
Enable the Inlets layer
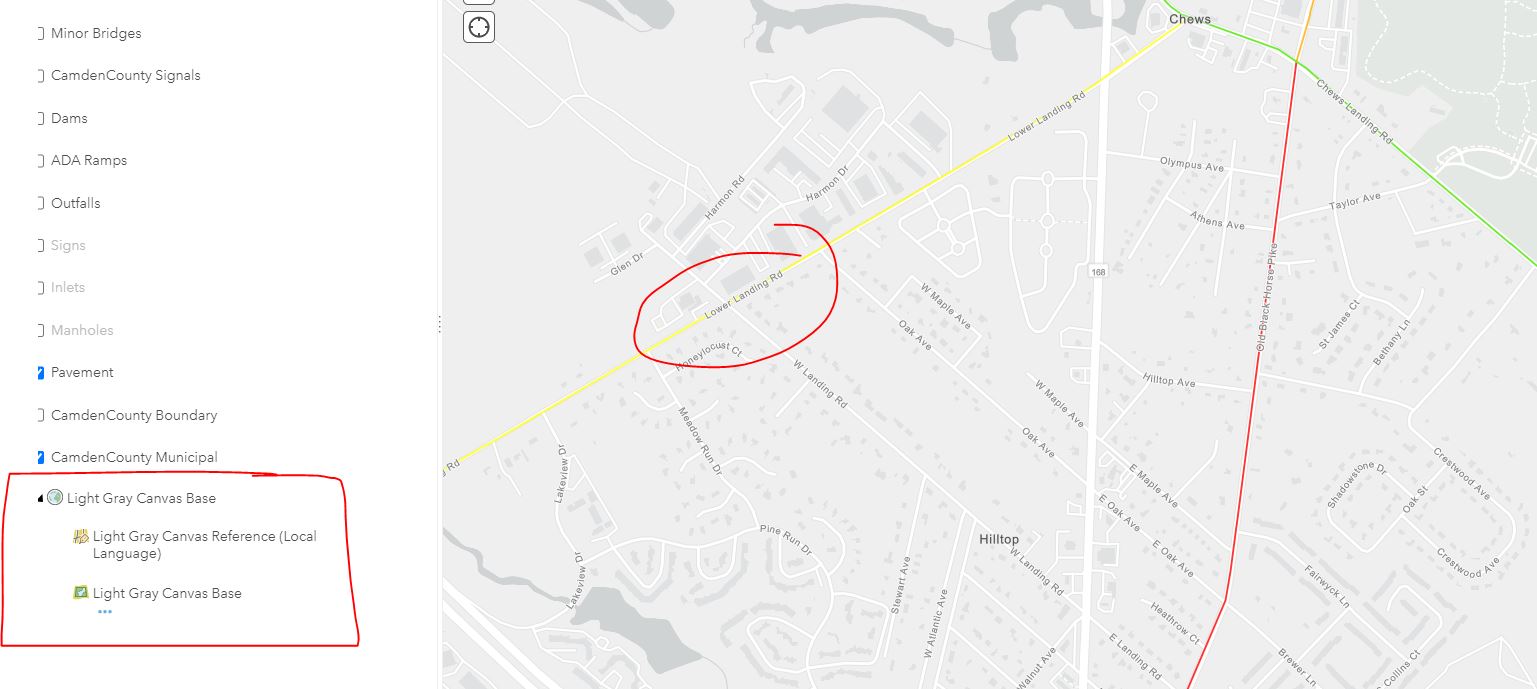coord(40,288)
